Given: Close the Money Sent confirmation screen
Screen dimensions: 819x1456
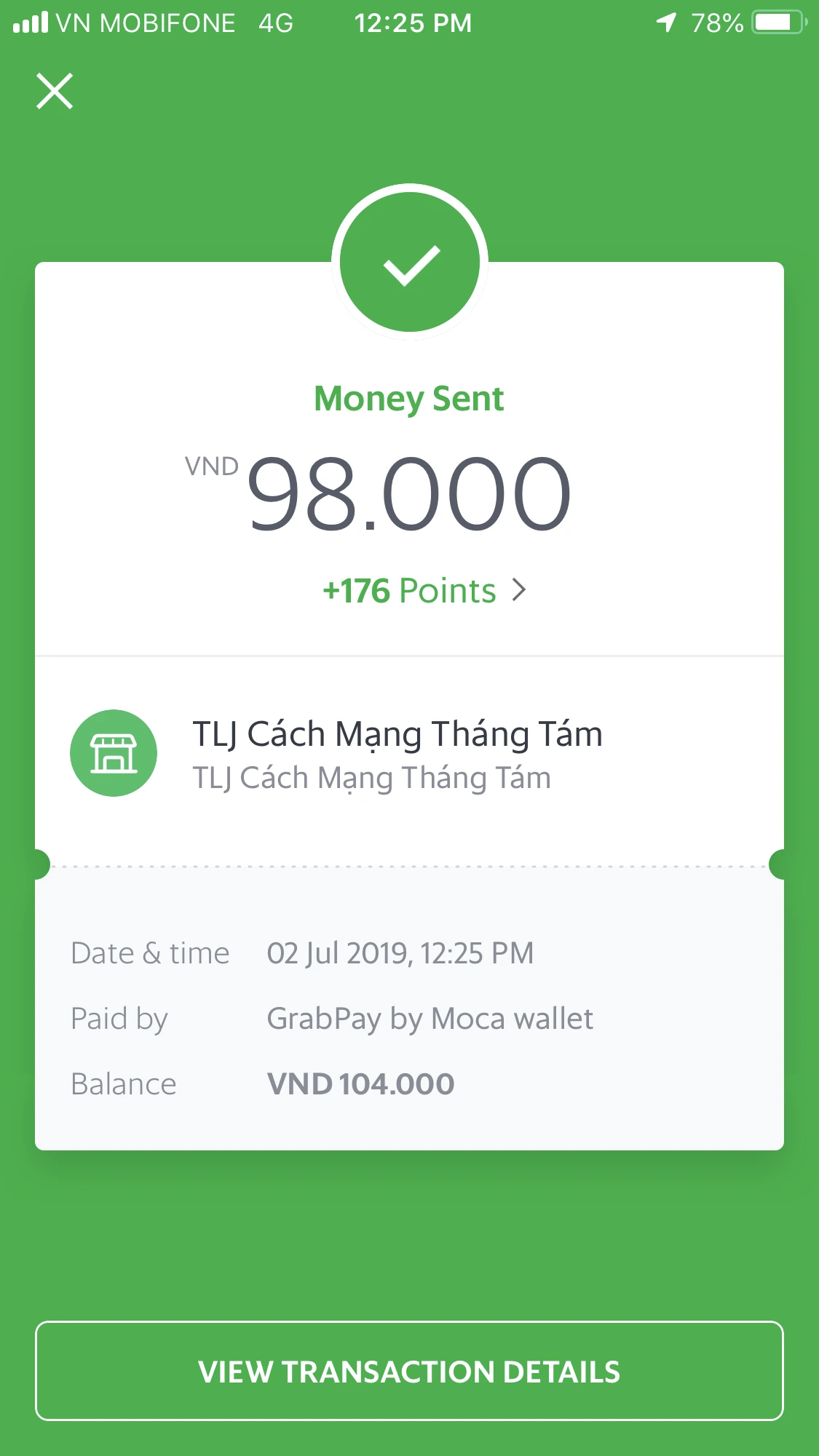Looking at the screenshot, I should (55, 91).
